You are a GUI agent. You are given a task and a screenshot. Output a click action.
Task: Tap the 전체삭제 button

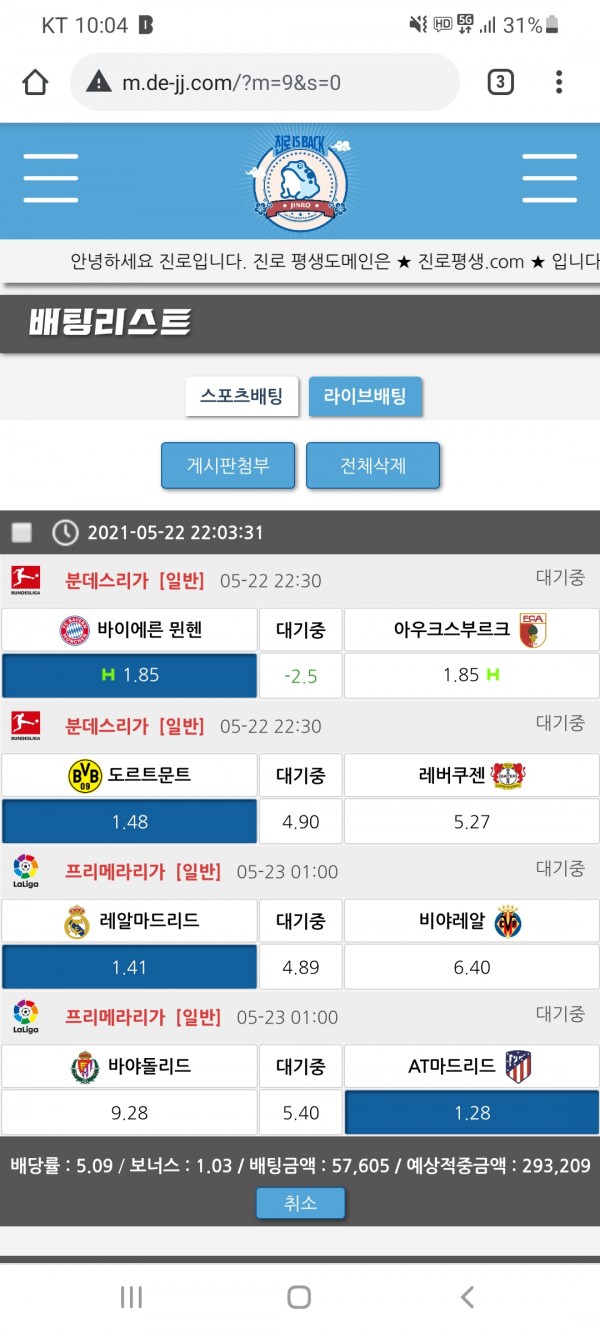click(373, 466)
